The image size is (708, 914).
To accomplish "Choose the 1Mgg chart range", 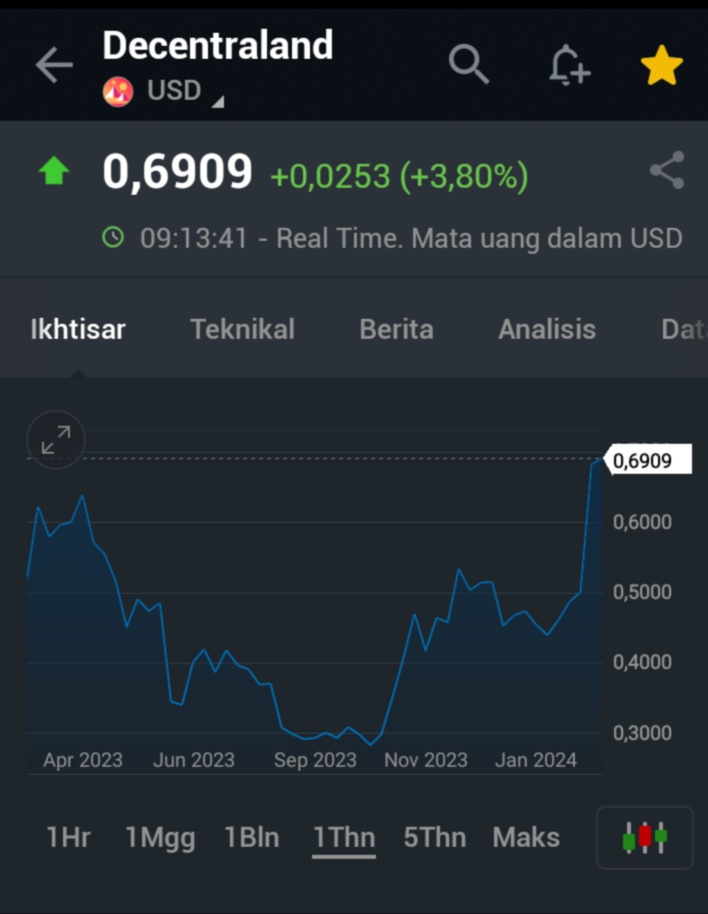I will point(160,837).
